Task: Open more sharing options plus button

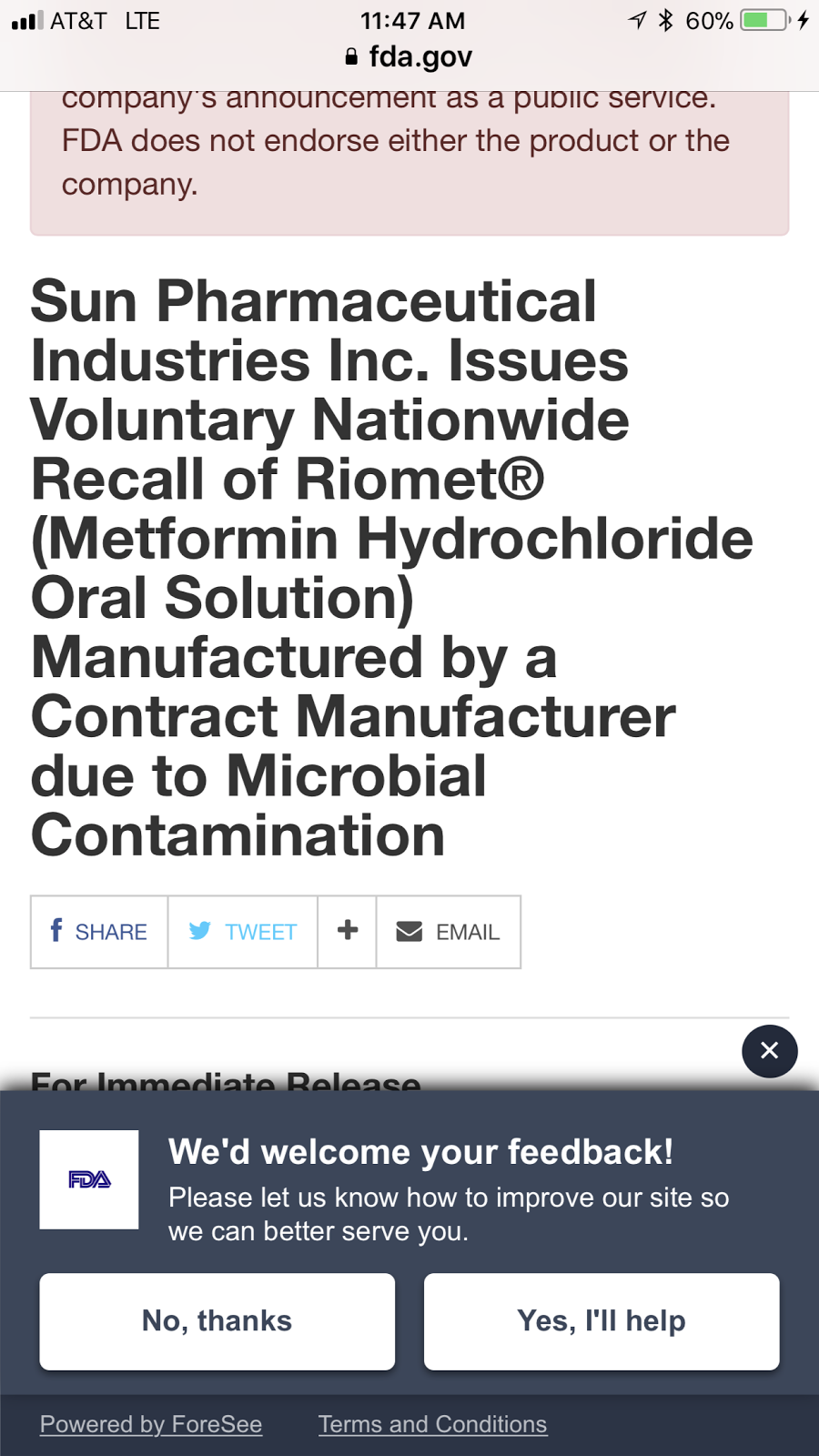Action: 347,932
